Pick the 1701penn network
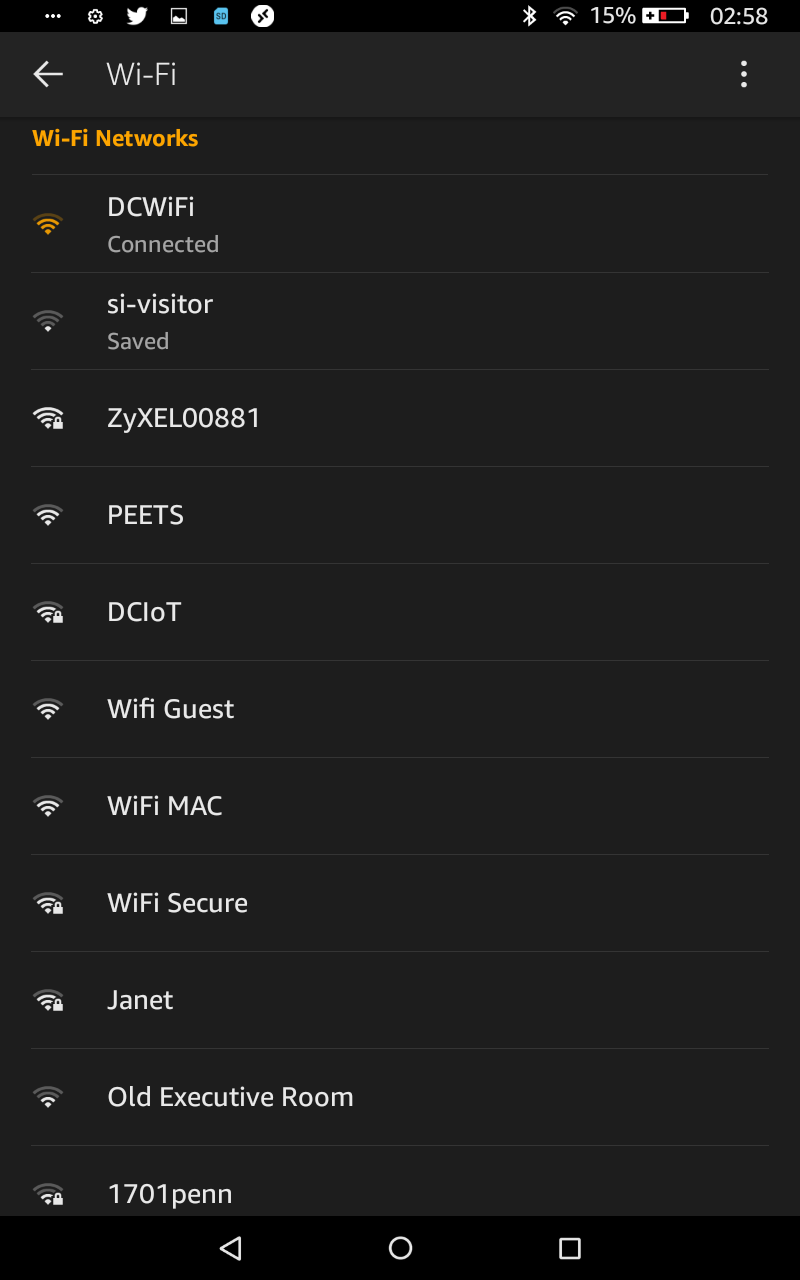 [400, 1182]
